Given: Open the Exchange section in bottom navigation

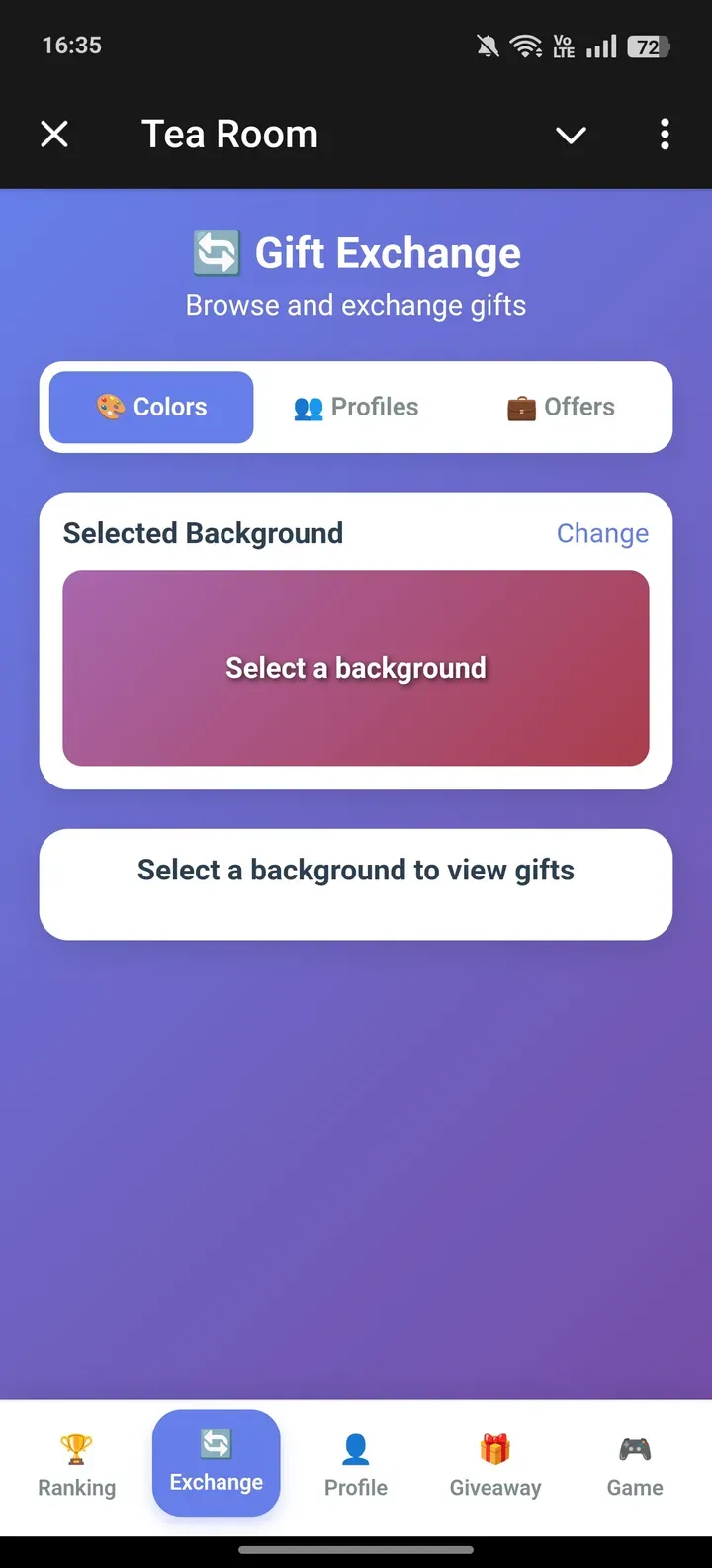Looking at the screenshot, I should pos(216,1462).
